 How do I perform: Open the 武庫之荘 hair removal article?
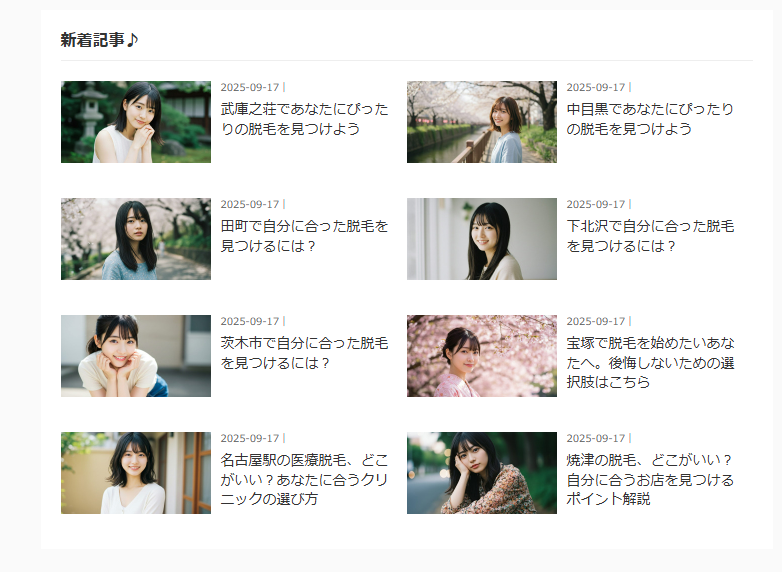click(x=304, y=119)
